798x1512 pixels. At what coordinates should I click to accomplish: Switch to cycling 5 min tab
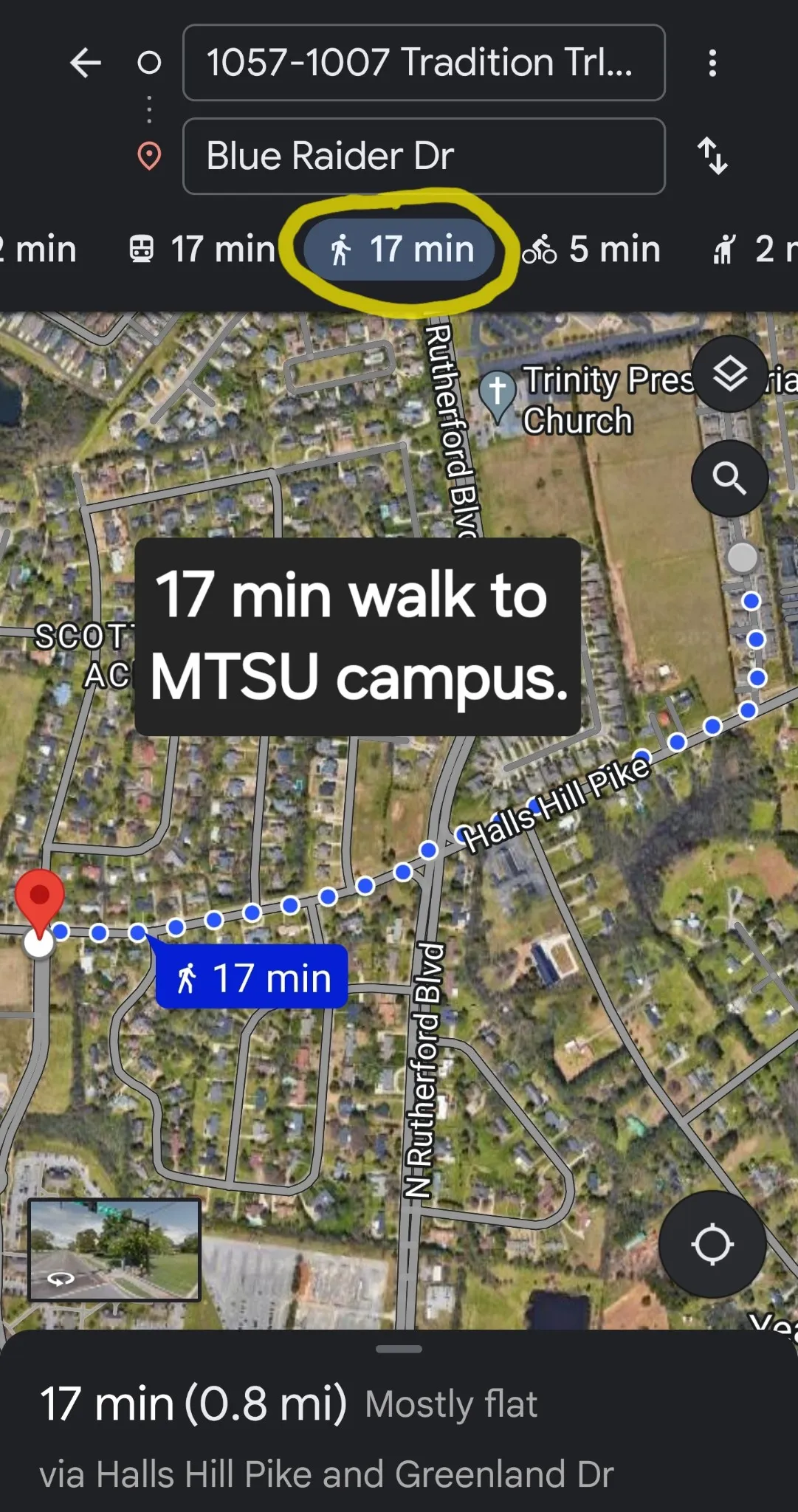[591, 250]
